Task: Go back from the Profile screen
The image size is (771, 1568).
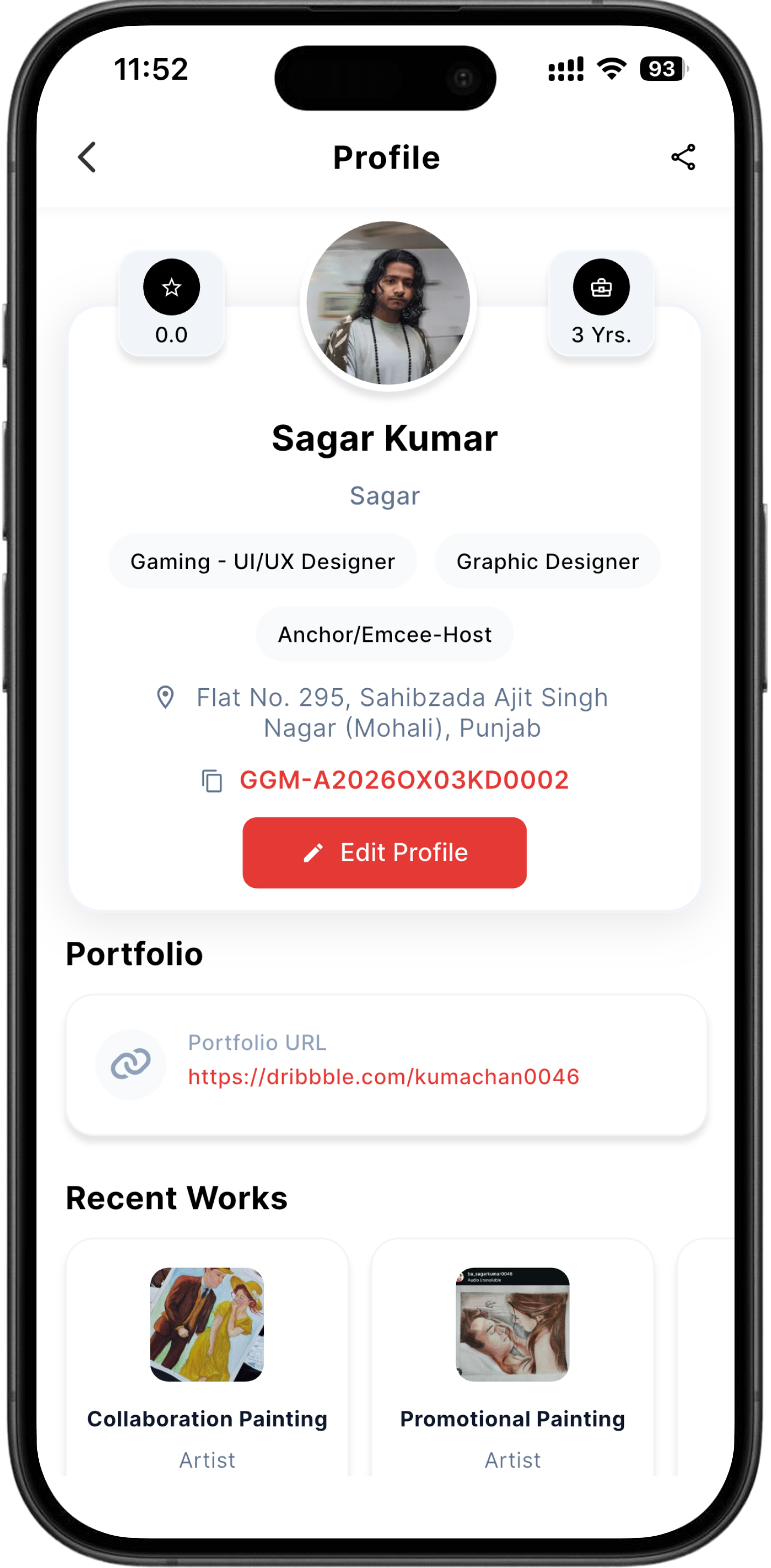Action: click(x=87, y=157)
